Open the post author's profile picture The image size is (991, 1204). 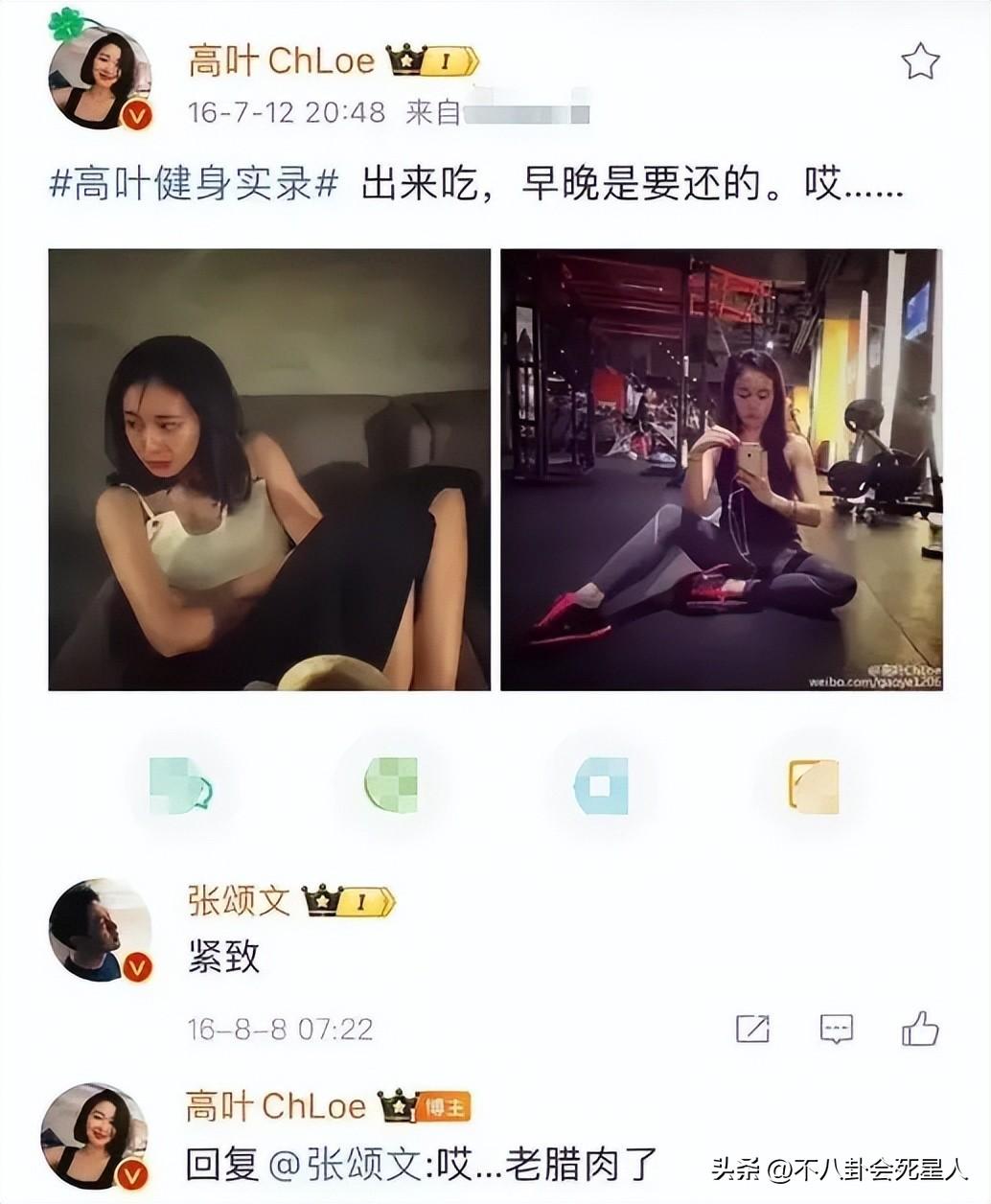100,78
